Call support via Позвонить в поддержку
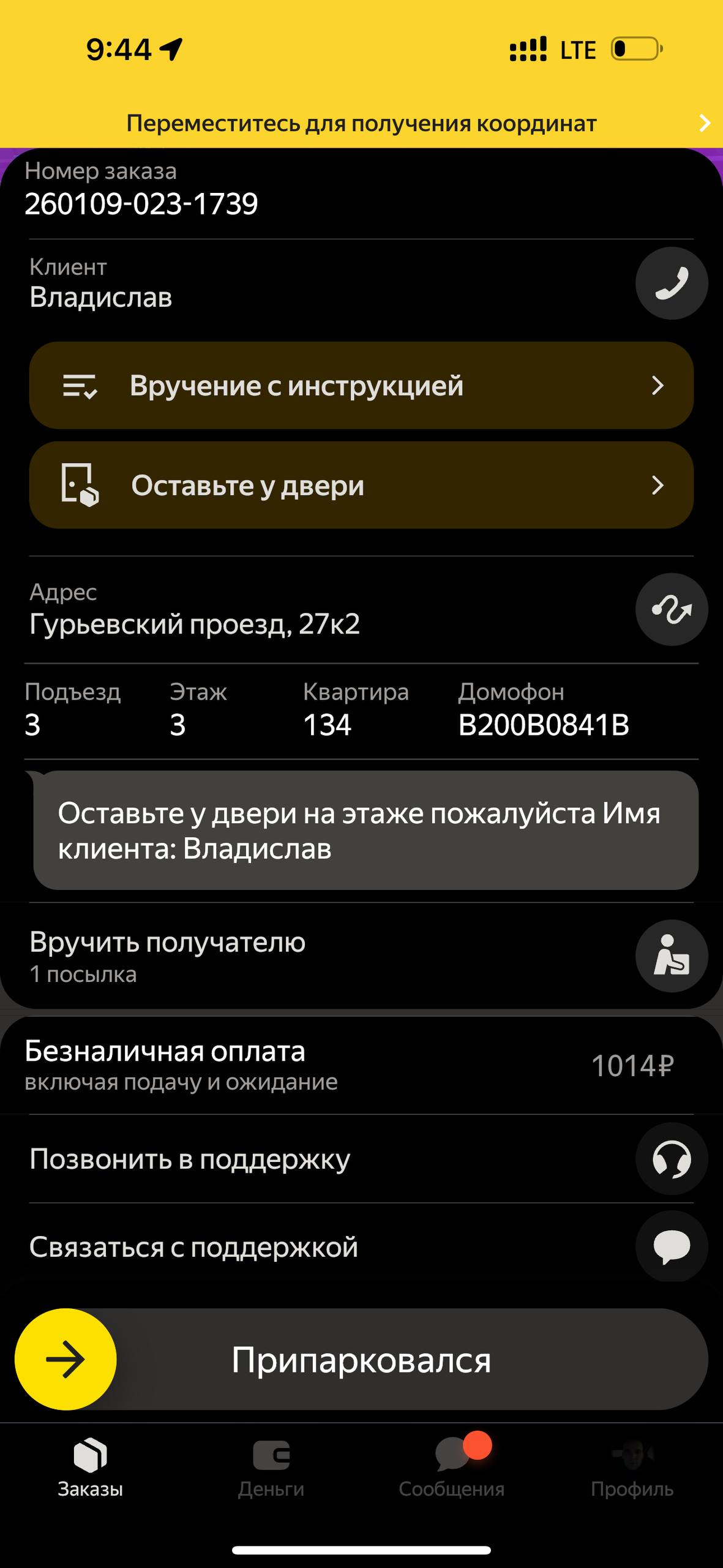The height and width of the screenshot is (1568, 723). [x=672, y=1158]
